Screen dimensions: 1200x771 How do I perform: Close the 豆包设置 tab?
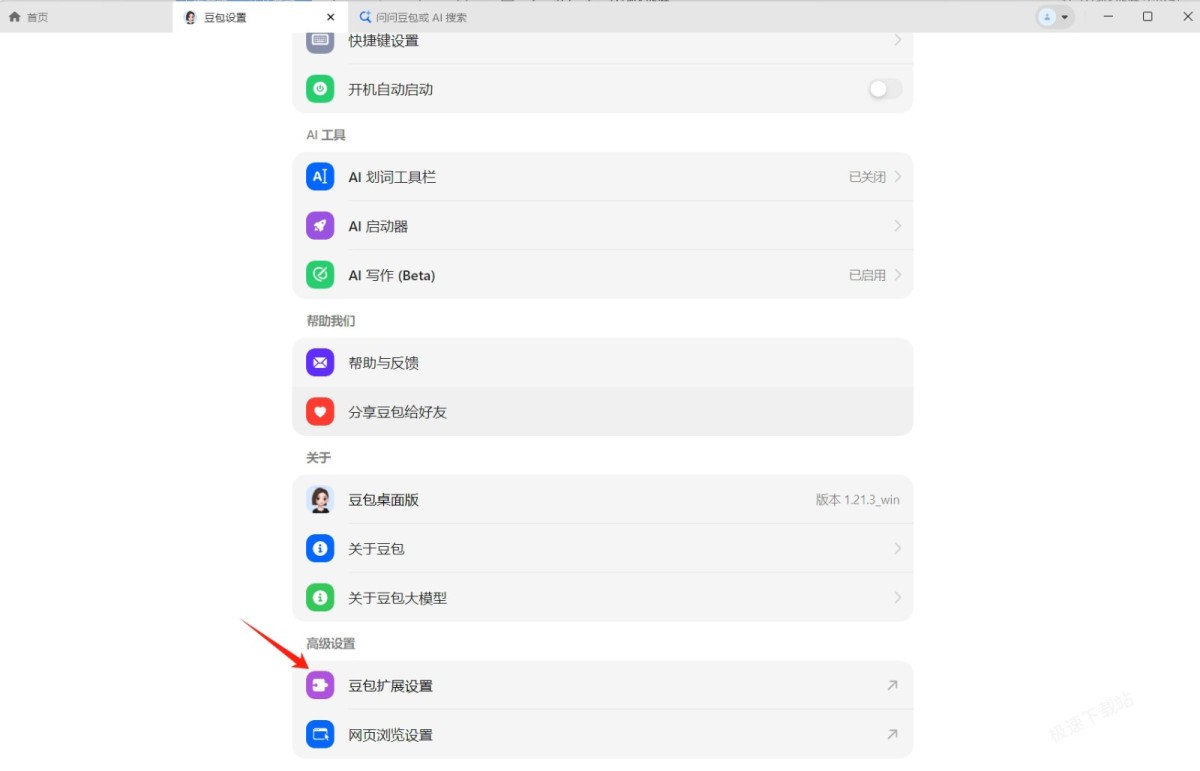(331, 17)
